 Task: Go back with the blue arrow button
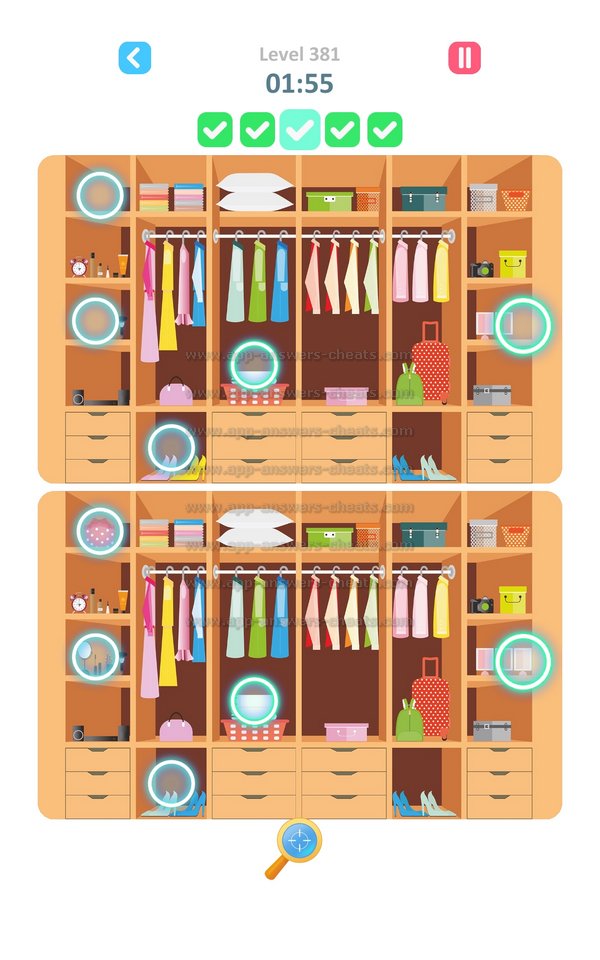[x=135, y=58]
